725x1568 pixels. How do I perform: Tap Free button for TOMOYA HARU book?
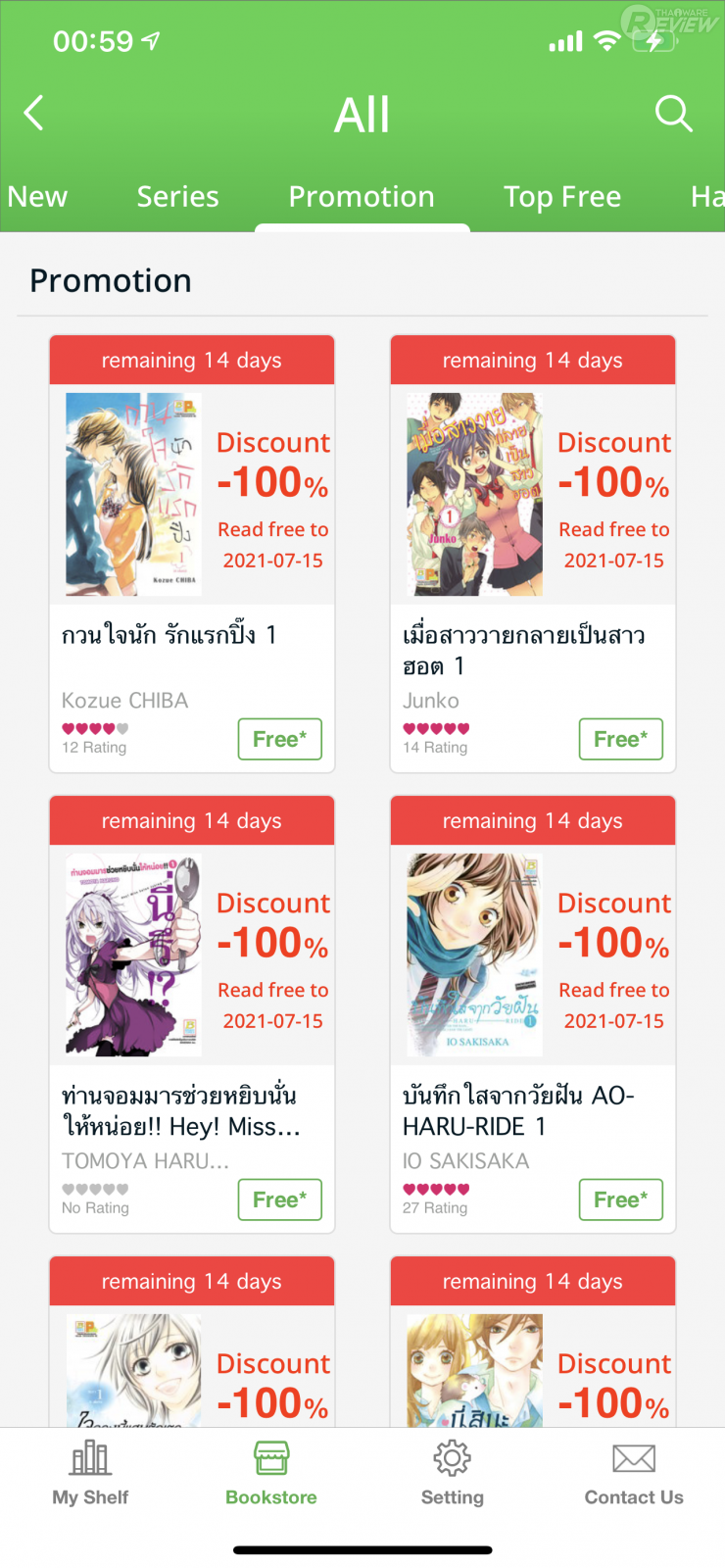(x=279, y=1200)
